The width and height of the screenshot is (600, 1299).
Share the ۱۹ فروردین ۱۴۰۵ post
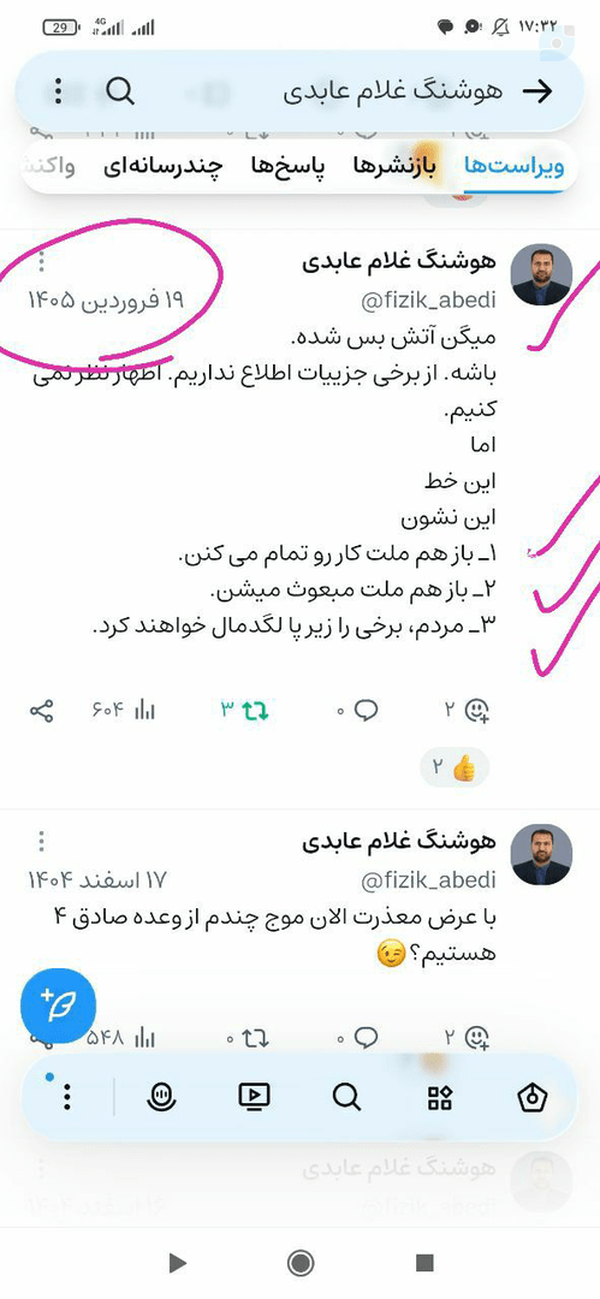[41, 711]
